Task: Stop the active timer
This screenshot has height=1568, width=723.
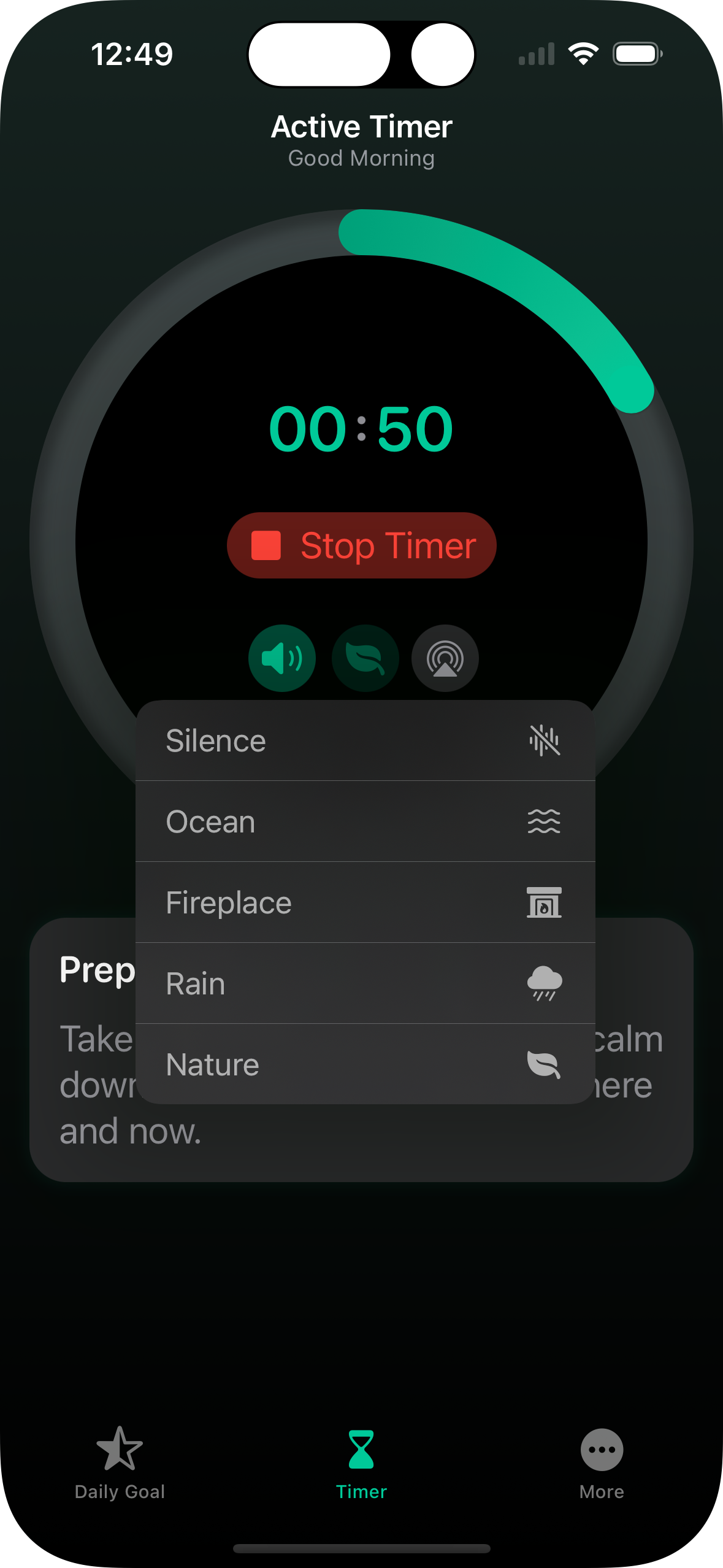Action: coord(361,545)
